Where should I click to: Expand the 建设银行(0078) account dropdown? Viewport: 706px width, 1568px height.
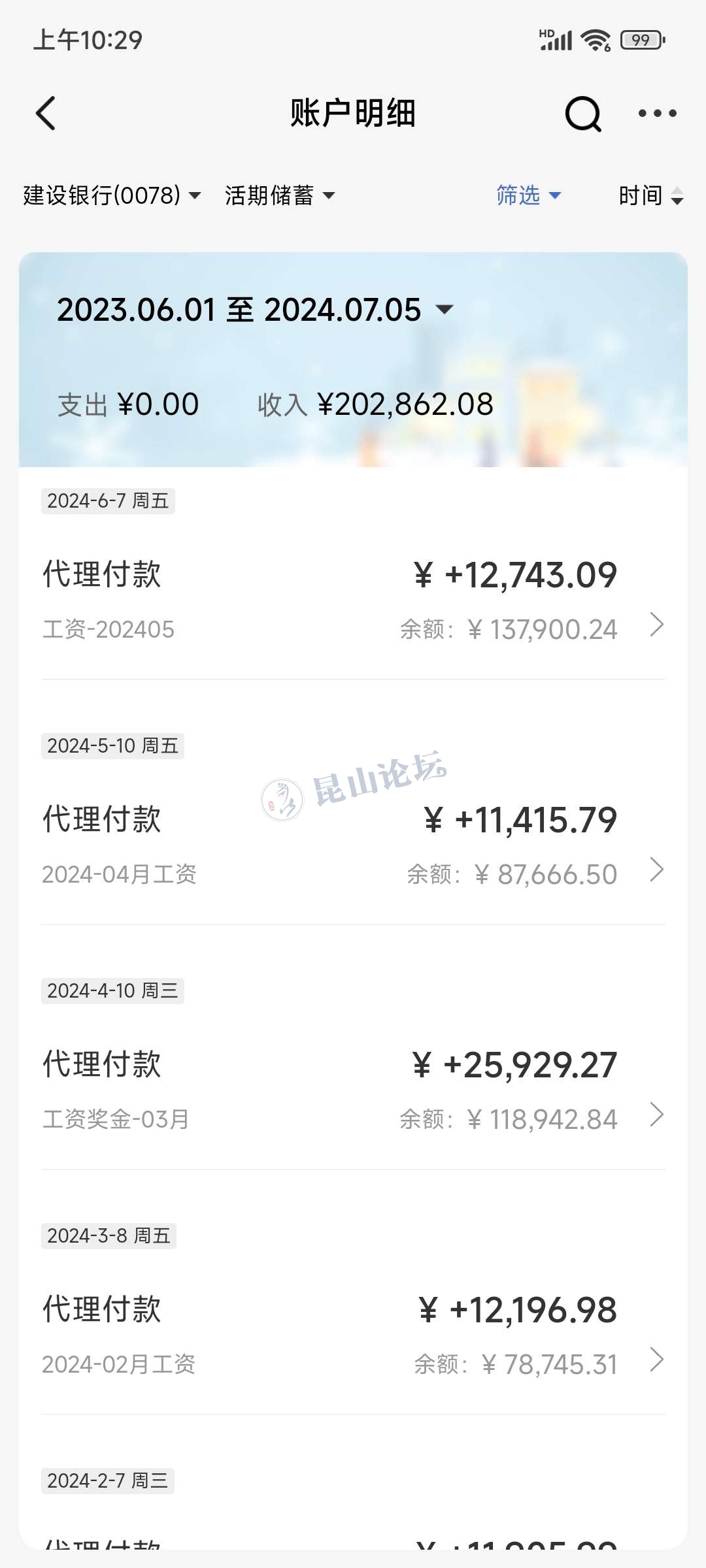coord(112,195)
